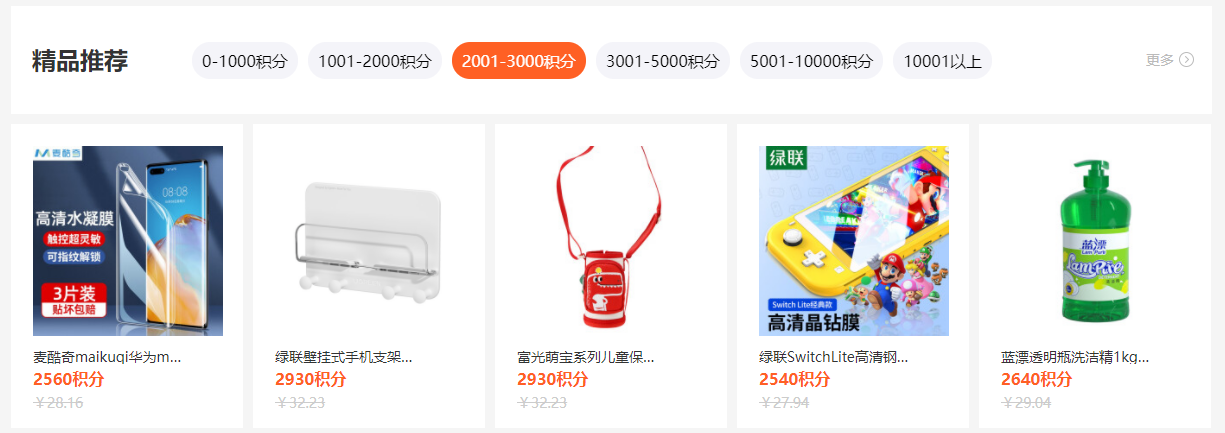Open the 麦酷奇 screen protector product card

[x=128, y=241]
